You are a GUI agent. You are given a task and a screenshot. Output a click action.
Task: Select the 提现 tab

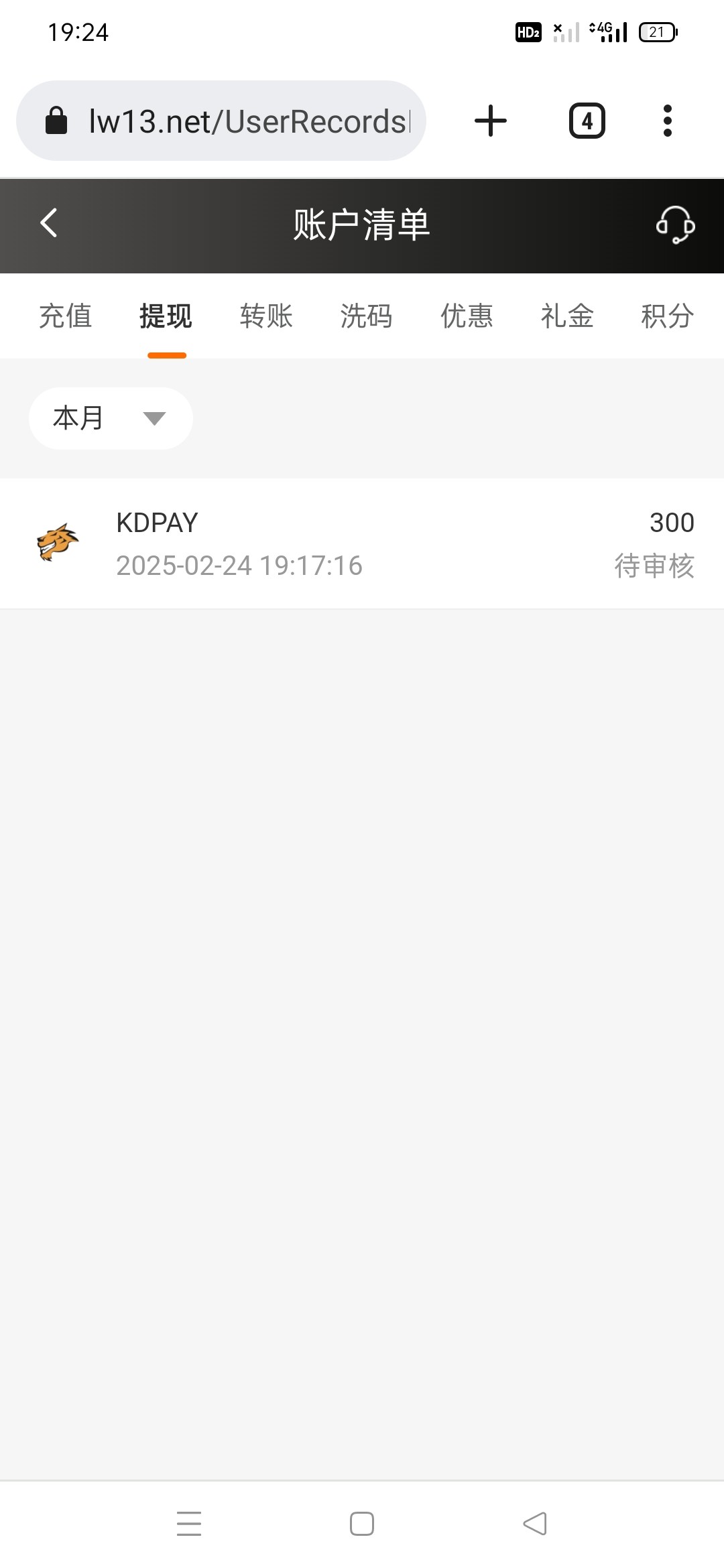click(x=166, y=316)
